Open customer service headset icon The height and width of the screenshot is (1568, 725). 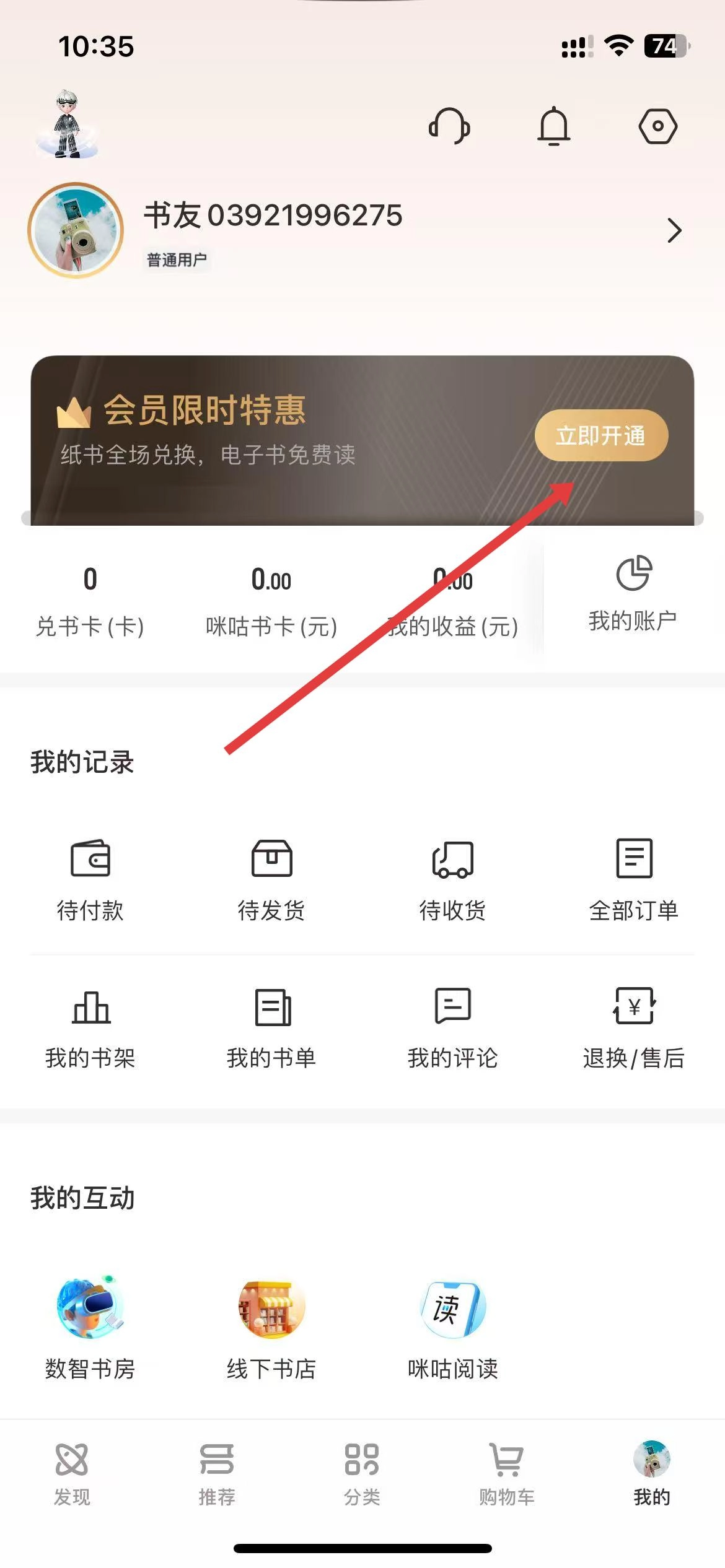click(x=449, y=126)
